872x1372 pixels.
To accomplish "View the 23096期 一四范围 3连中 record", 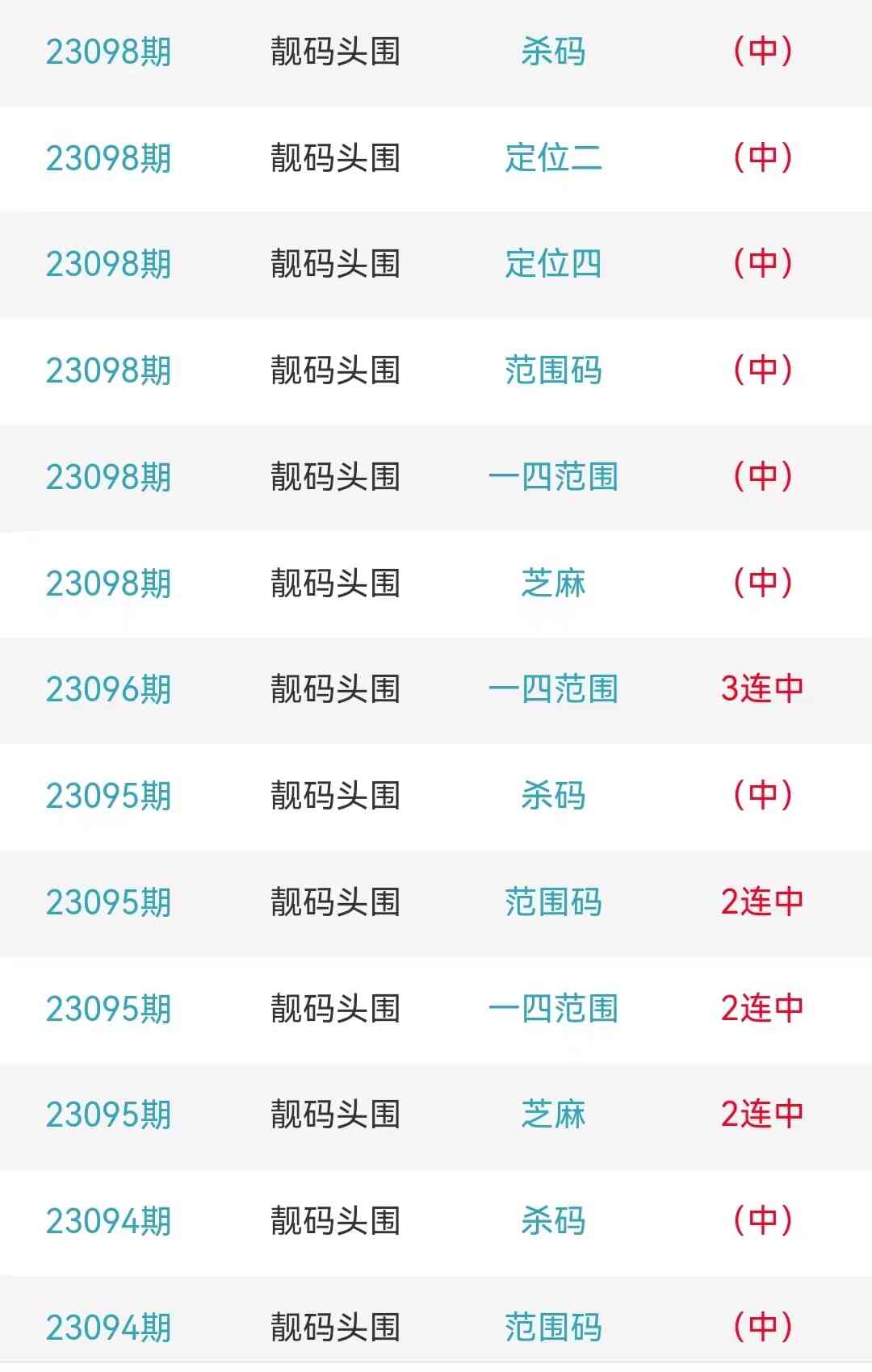I will click(x=552, y=689).
